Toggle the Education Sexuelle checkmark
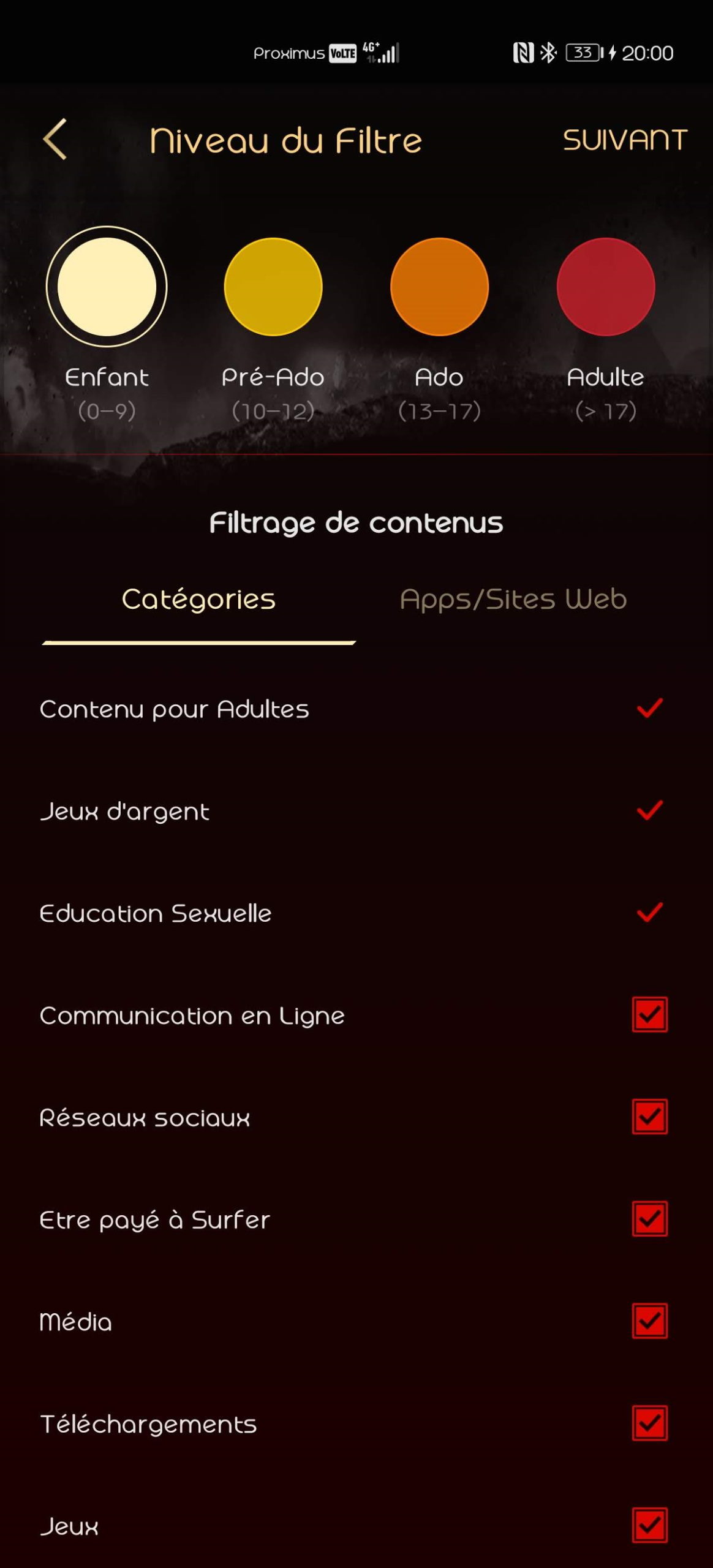Viewport: 713px width, 1568px height. coord(650,913)
